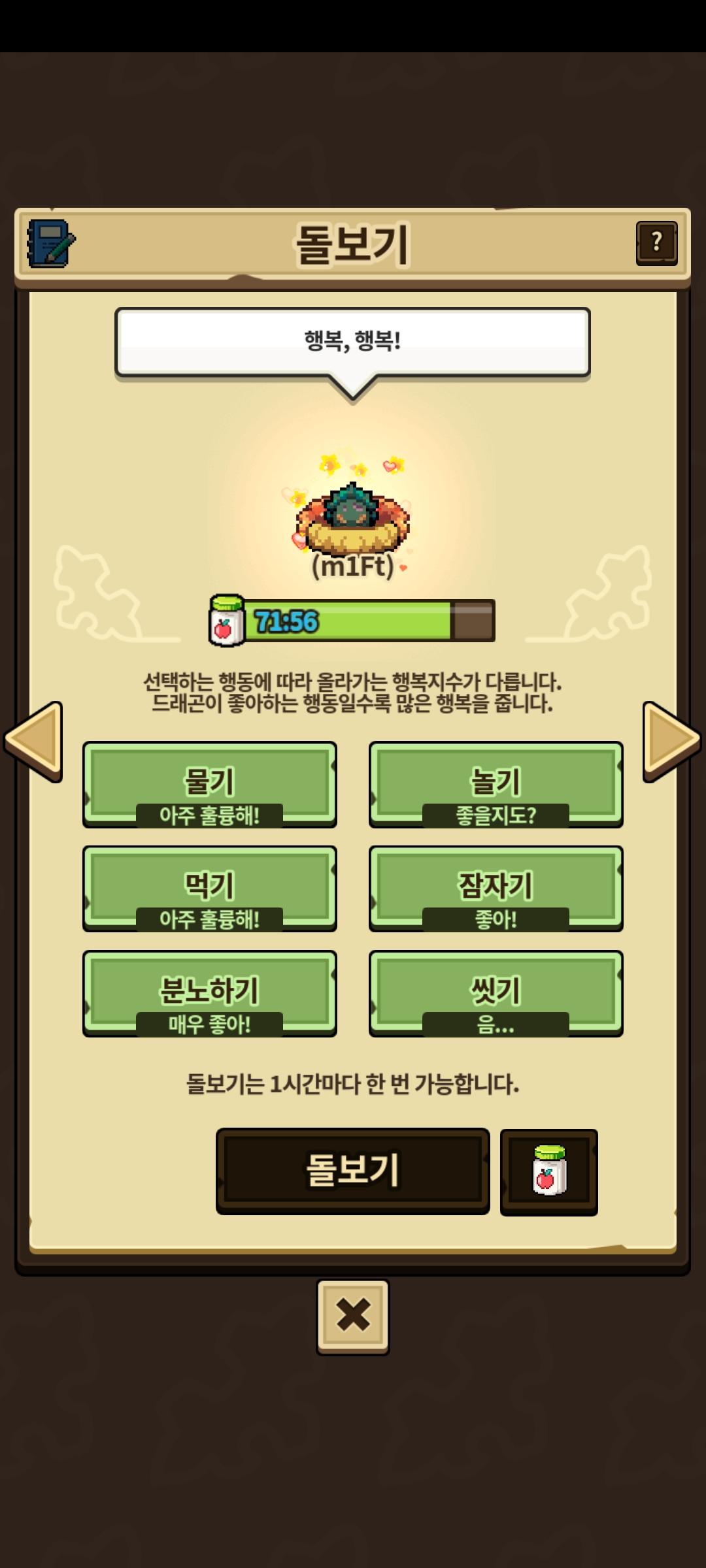The width and height of the screenshot is (706, 1568).
Task: Choose the 먹기 action
Action: coord(210,889)
